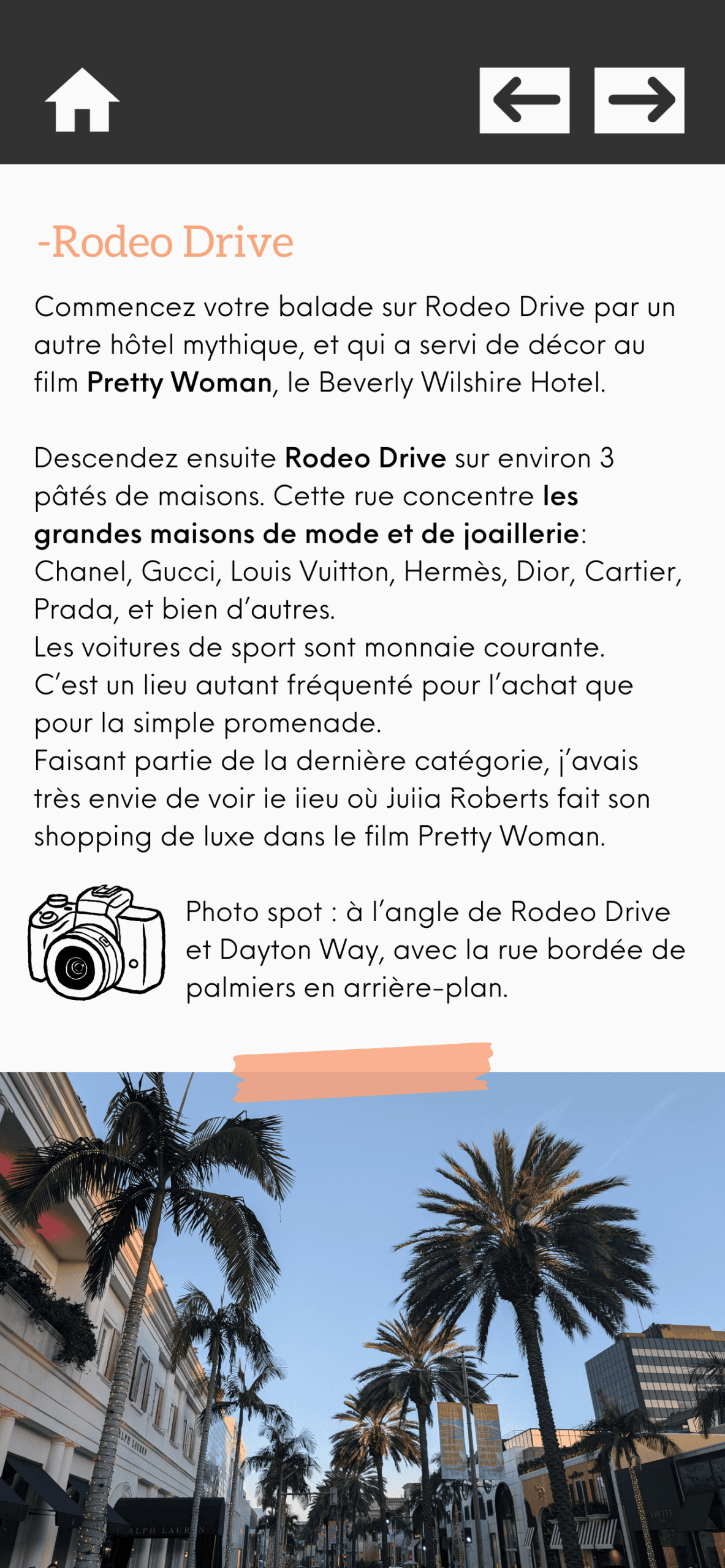This screenshot has height=1568, width=725.
Task: Advance to the next page with right arrow
Action: [x=639, y=100]
